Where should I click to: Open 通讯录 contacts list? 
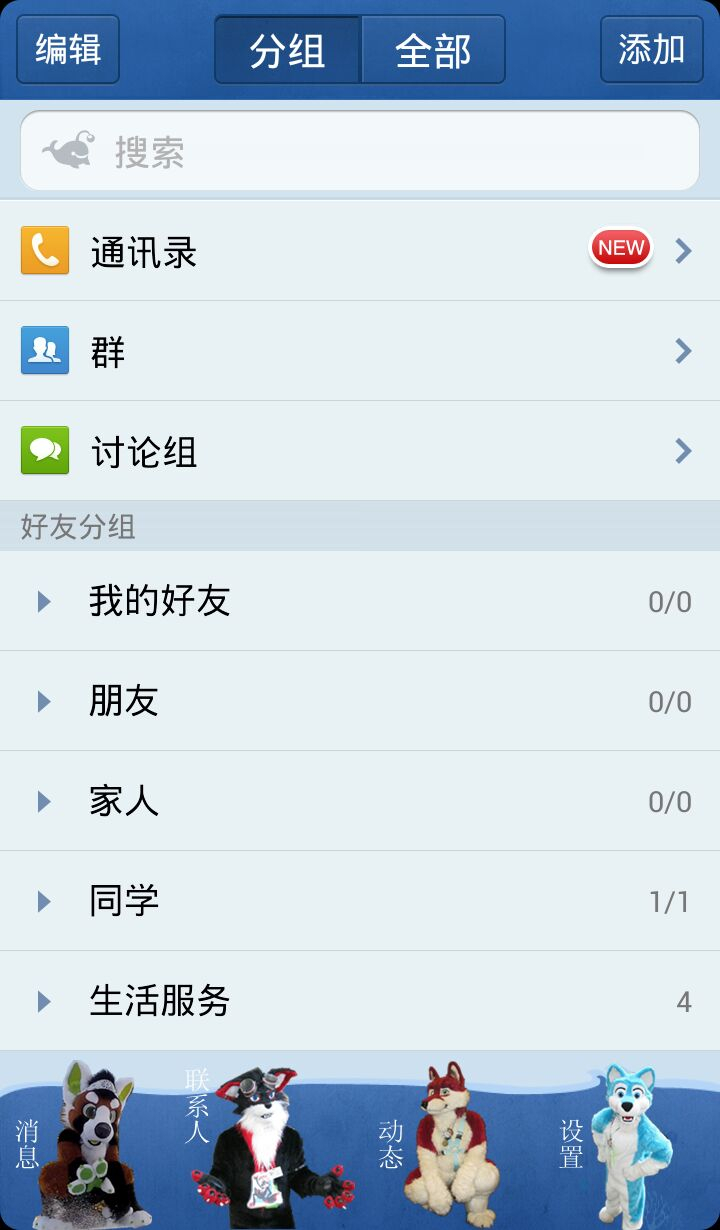[x=360, y=251]
